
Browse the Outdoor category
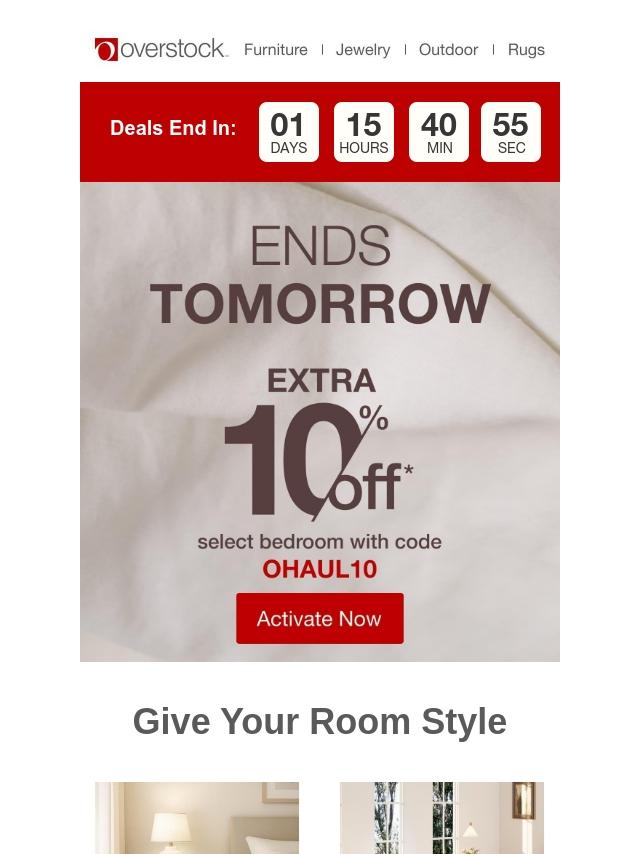[x=448, y=49]
